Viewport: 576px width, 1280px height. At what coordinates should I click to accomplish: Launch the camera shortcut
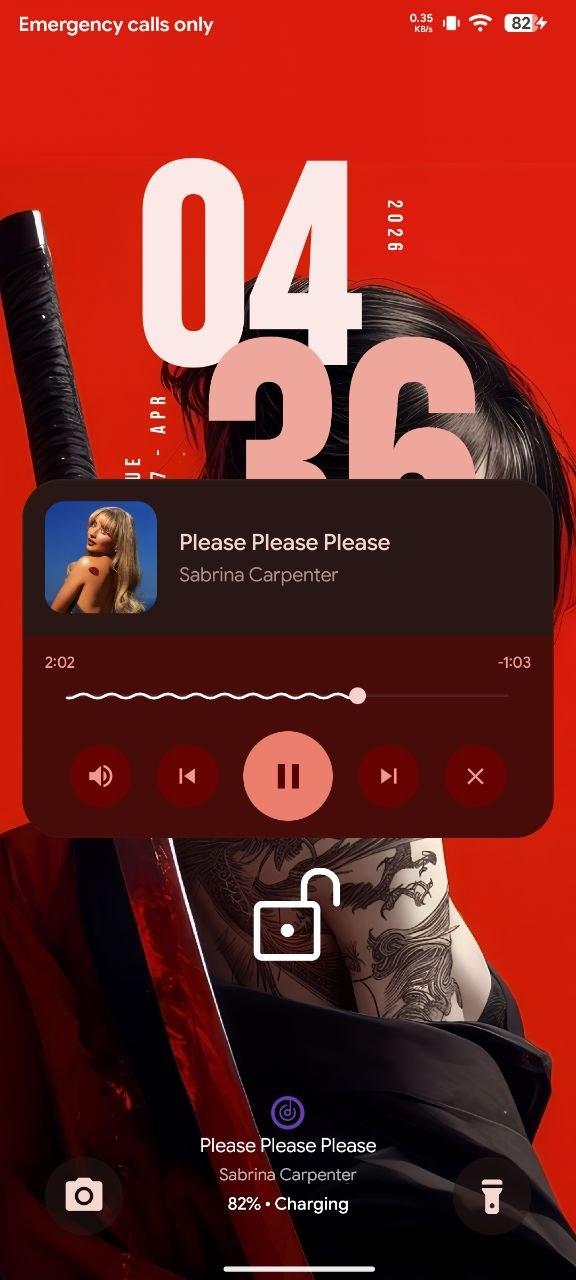click(84, 1195)
